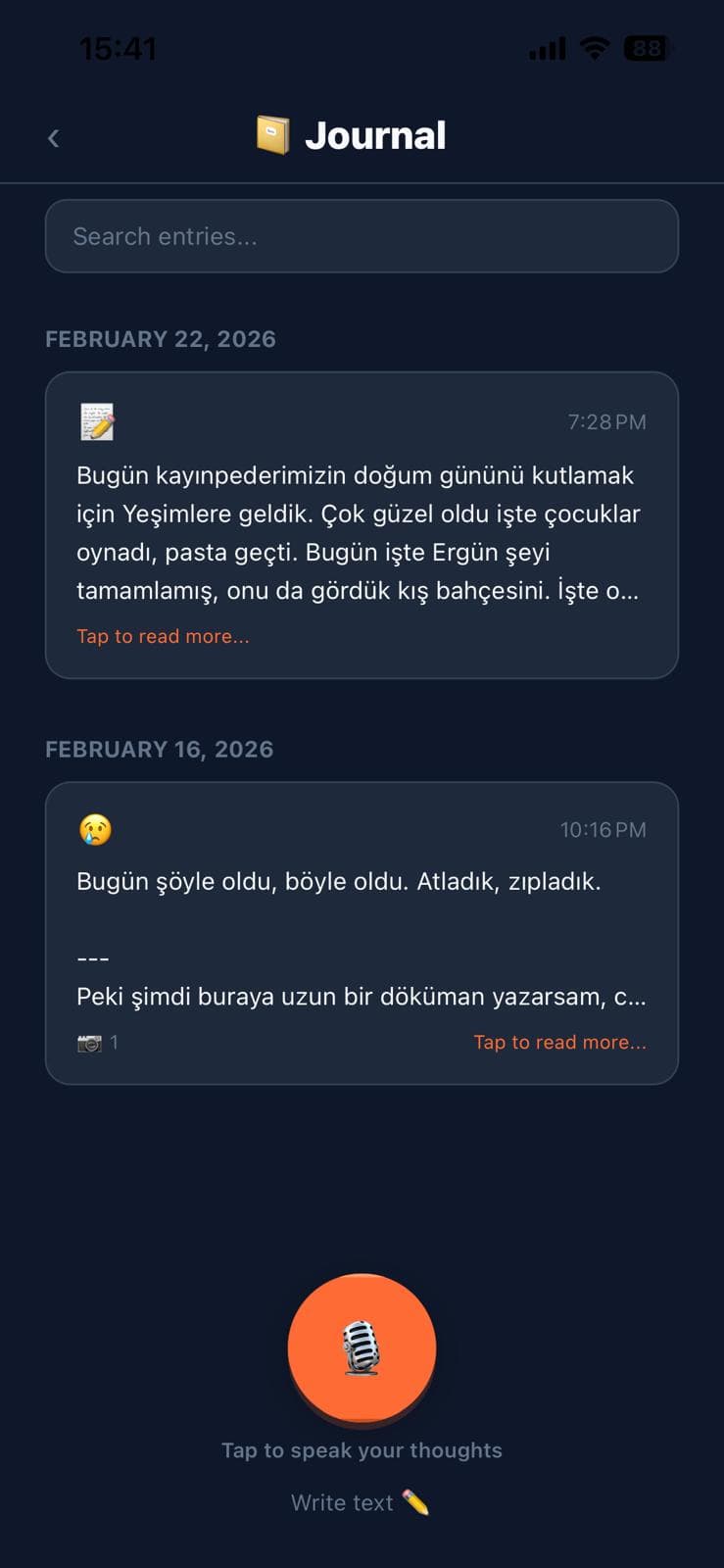Tap the 10:16 PM timestamp on the second entry
Screen dimensions: 724x1568
pos(603,829)
